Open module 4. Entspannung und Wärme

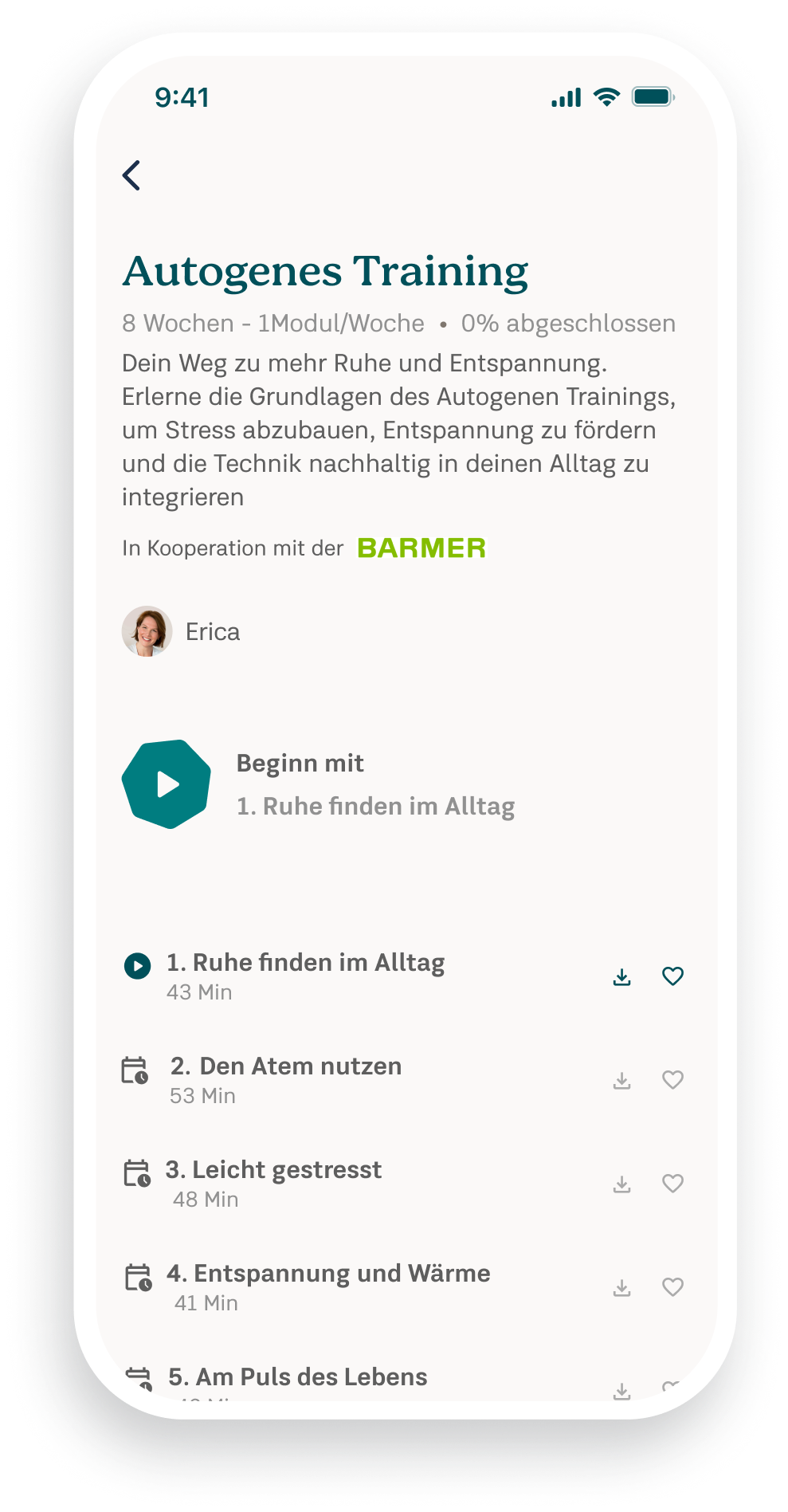tap(328, 1274)
